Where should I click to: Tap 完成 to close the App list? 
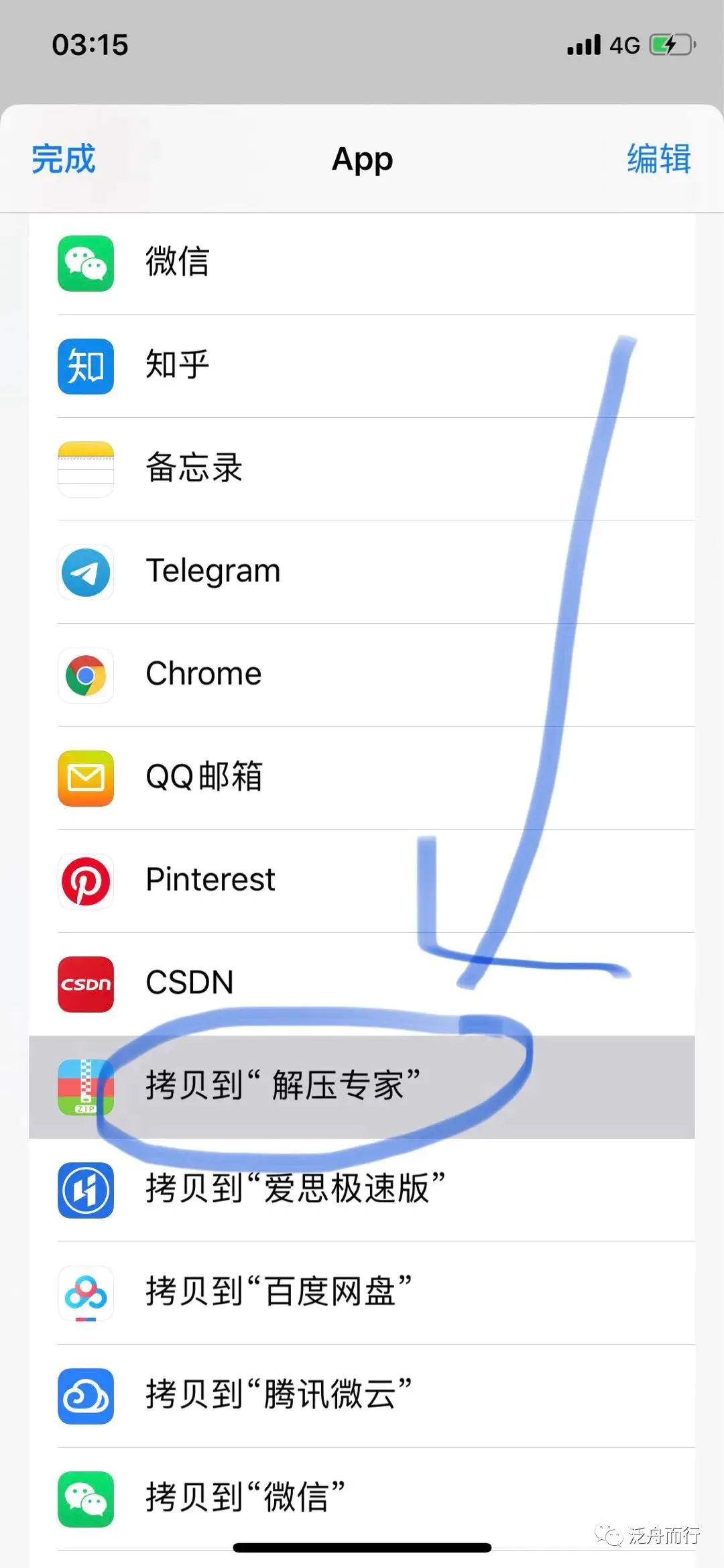pos(64,159)
